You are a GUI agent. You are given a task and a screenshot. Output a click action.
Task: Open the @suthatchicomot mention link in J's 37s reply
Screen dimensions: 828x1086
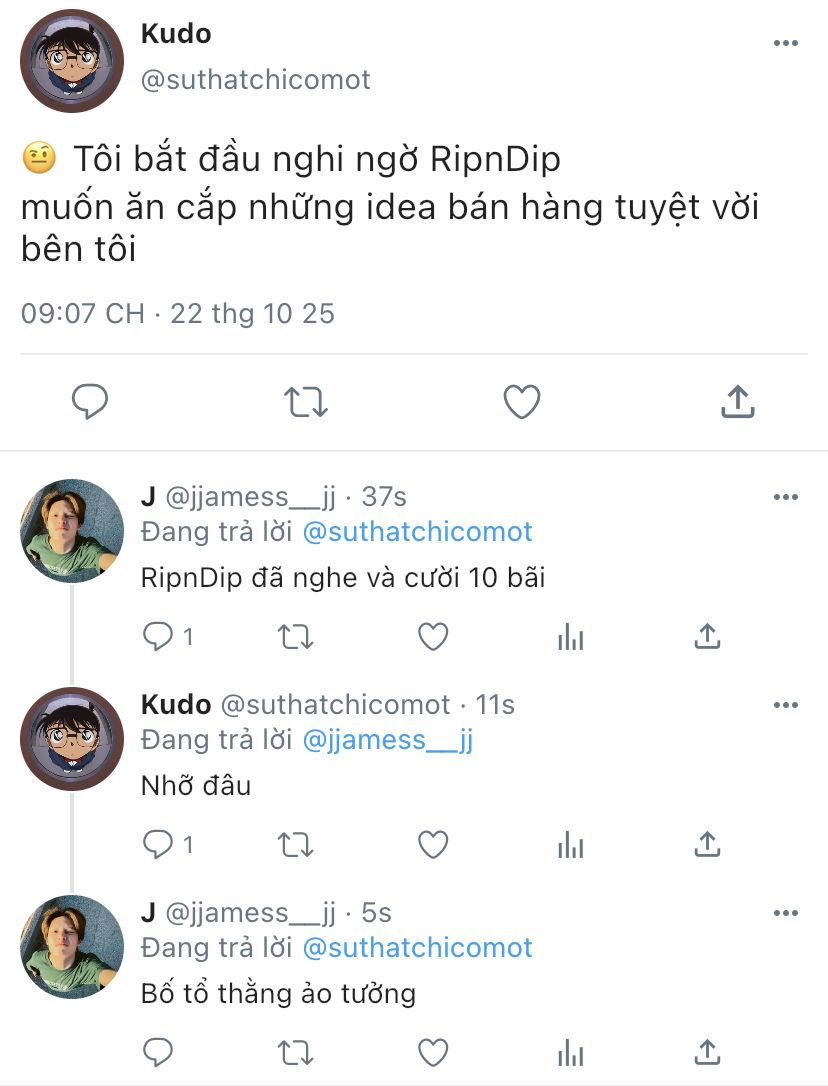coord(418,532)
